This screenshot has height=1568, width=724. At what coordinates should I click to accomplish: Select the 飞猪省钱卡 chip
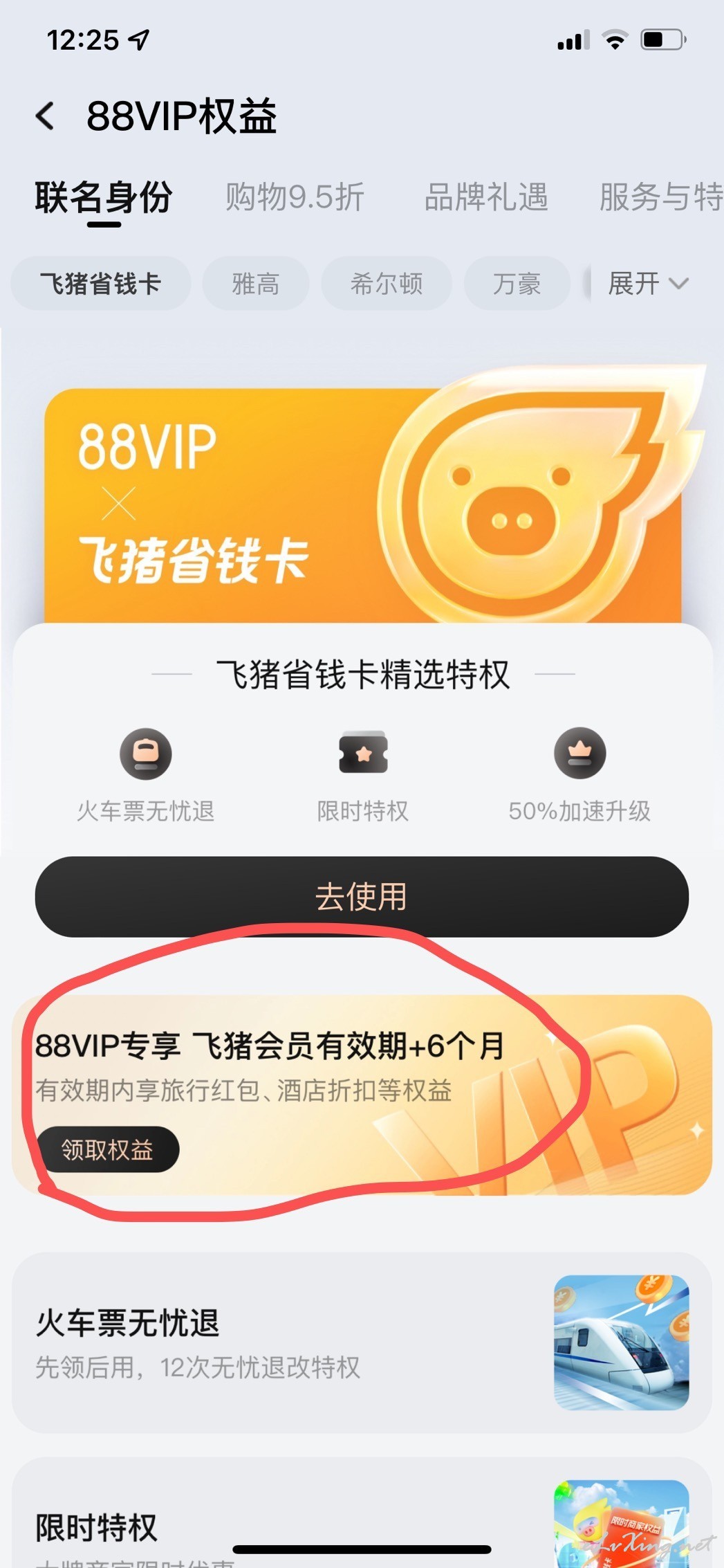pos(100,284)
